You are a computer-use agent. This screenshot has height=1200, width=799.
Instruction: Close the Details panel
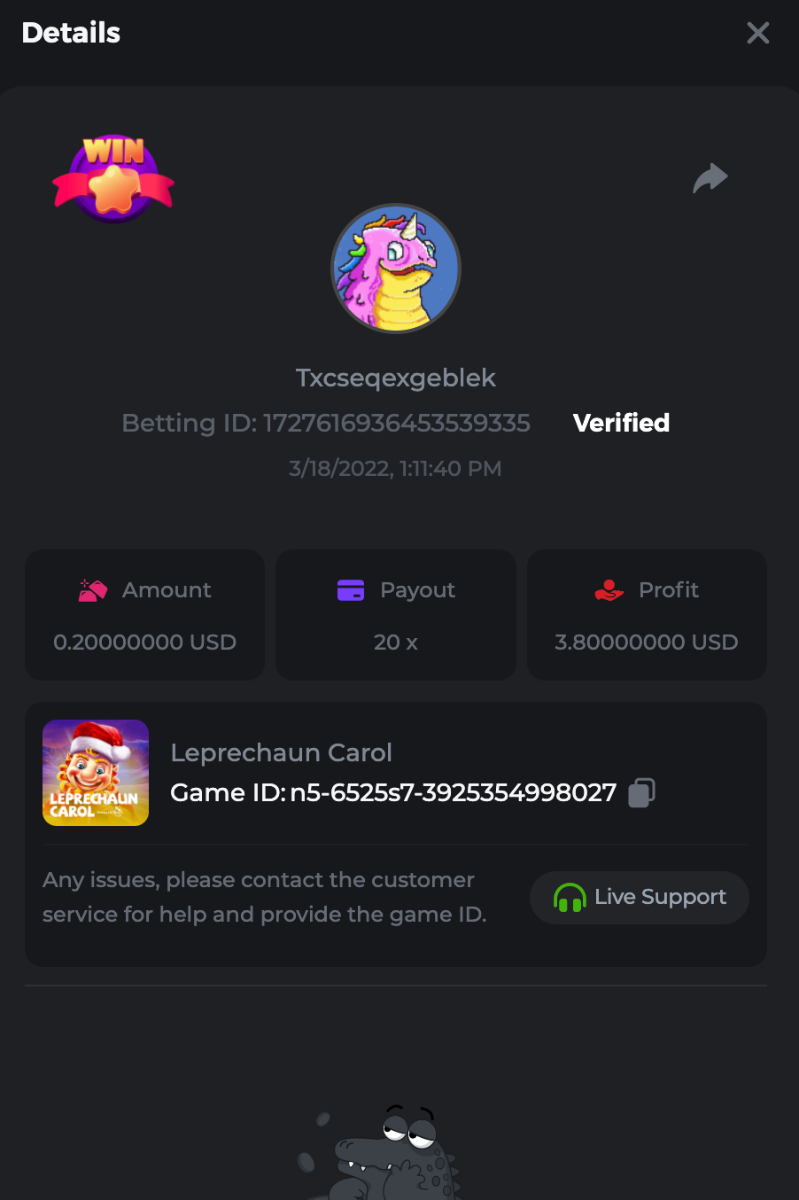758,33
